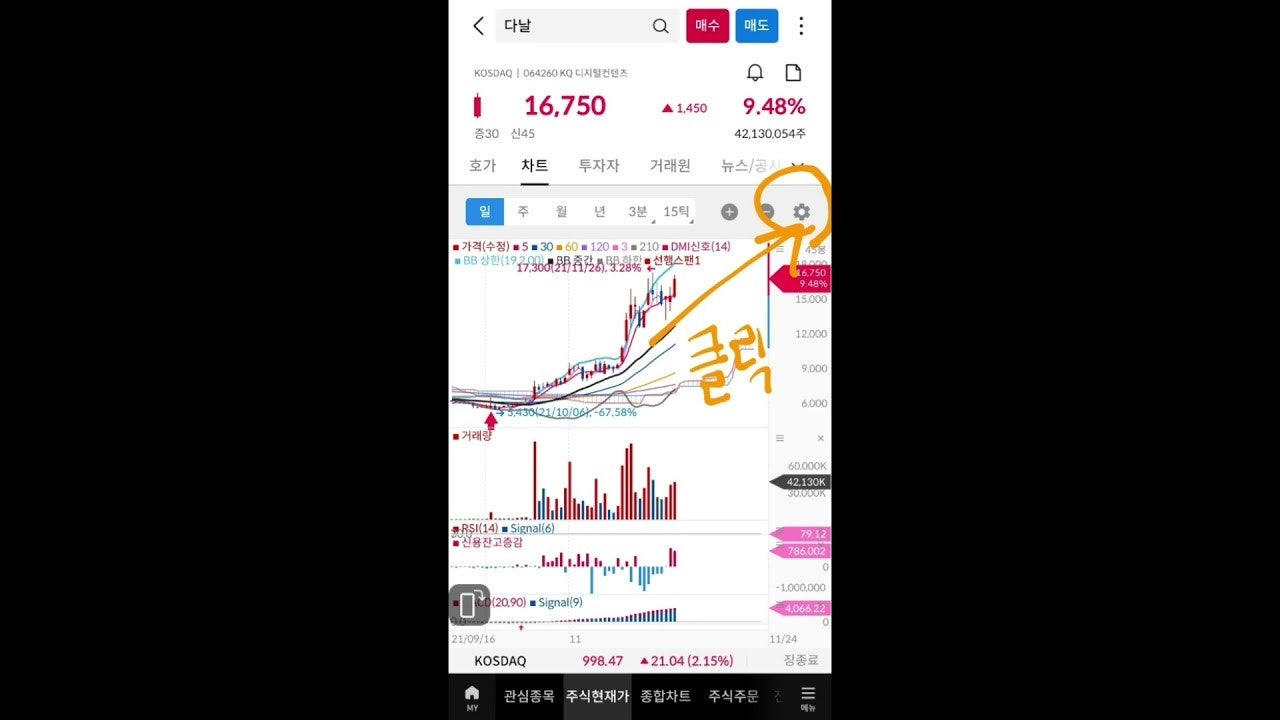Zoom in the chart with plus icon

coord(729,212)
